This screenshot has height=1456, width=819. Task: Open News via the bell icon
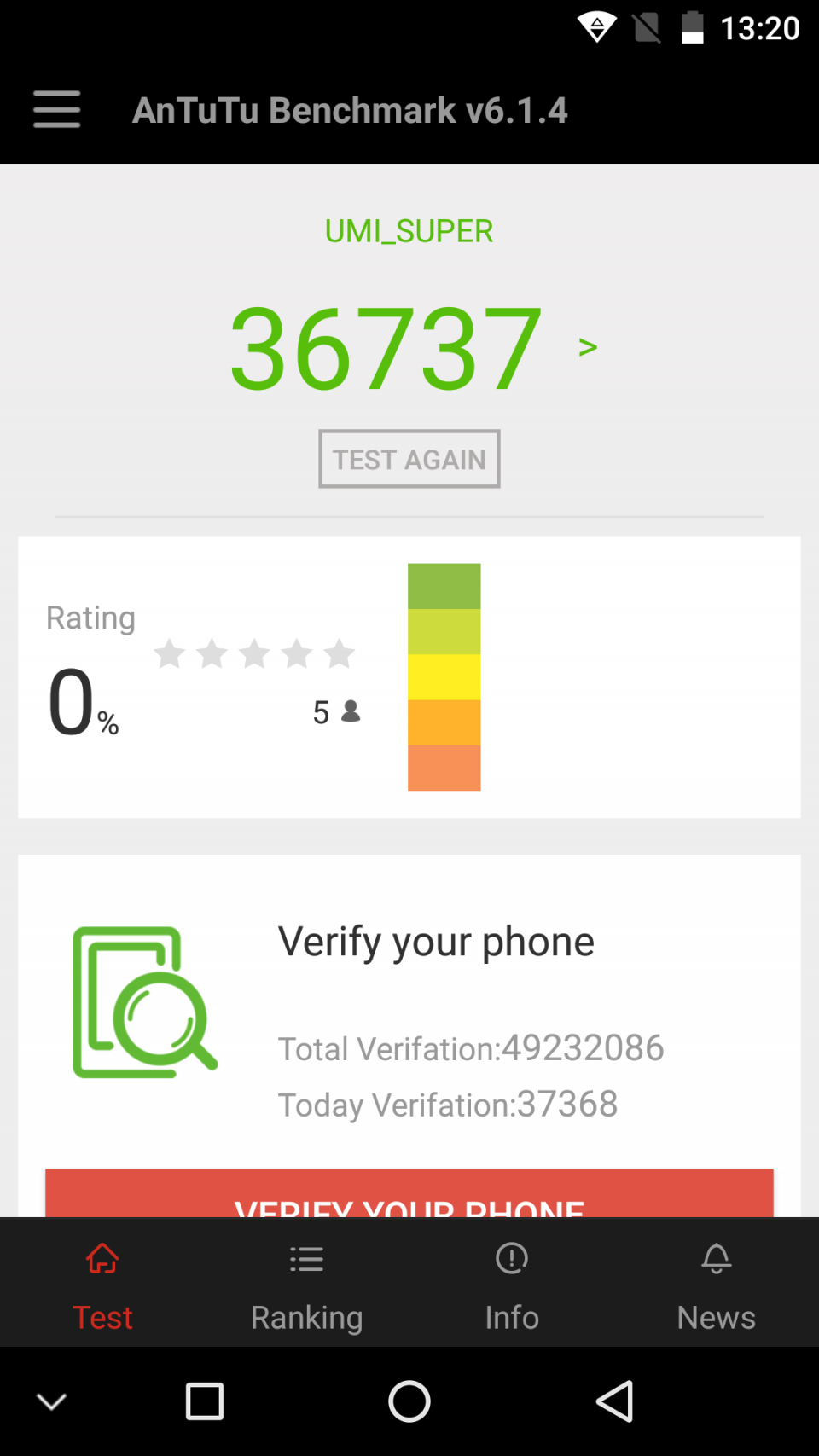click(x=716, y=1258)
